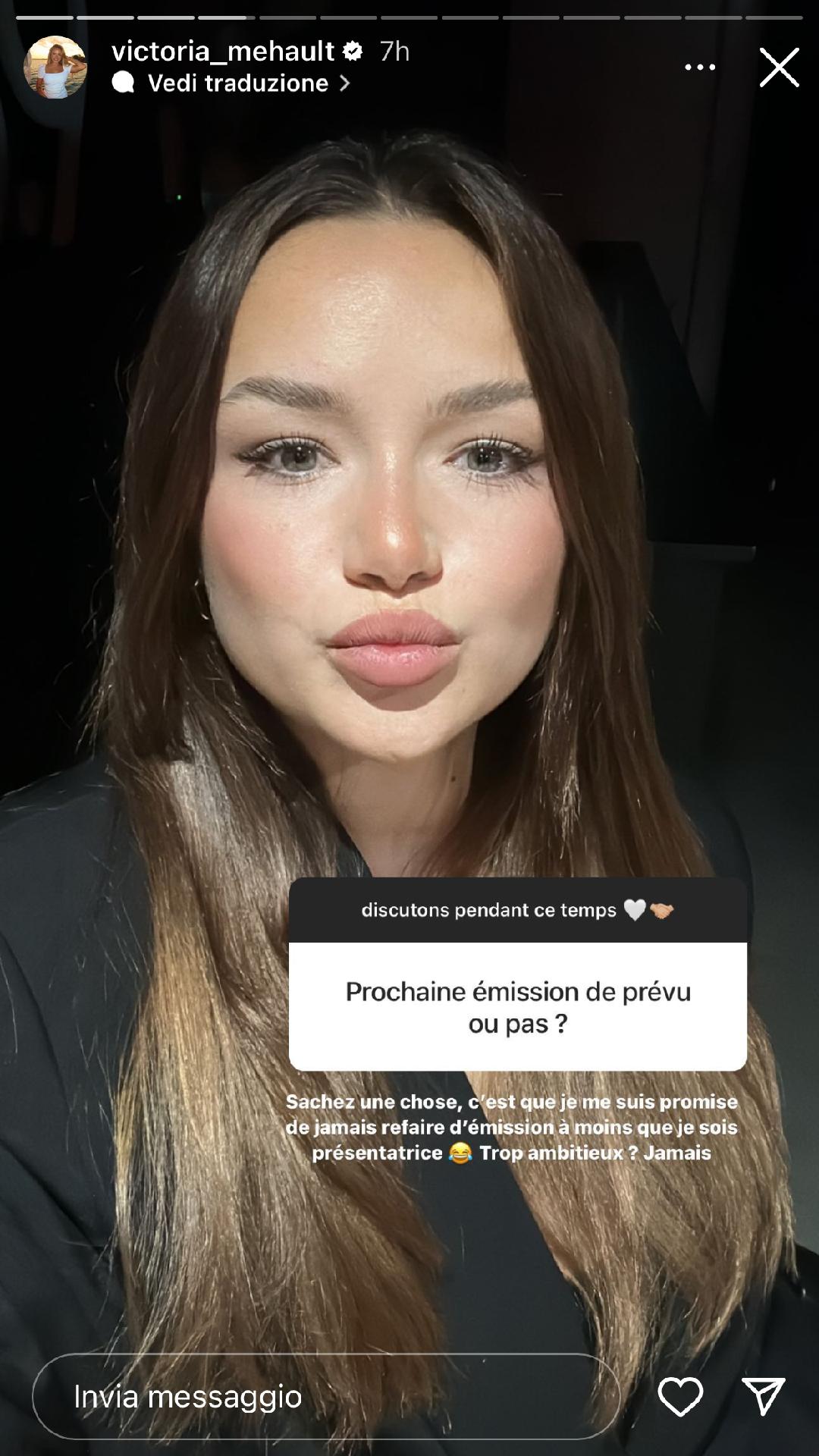Tap the victoria_mehault username
Screen dimensions: 819x1456
pos(222,51)
